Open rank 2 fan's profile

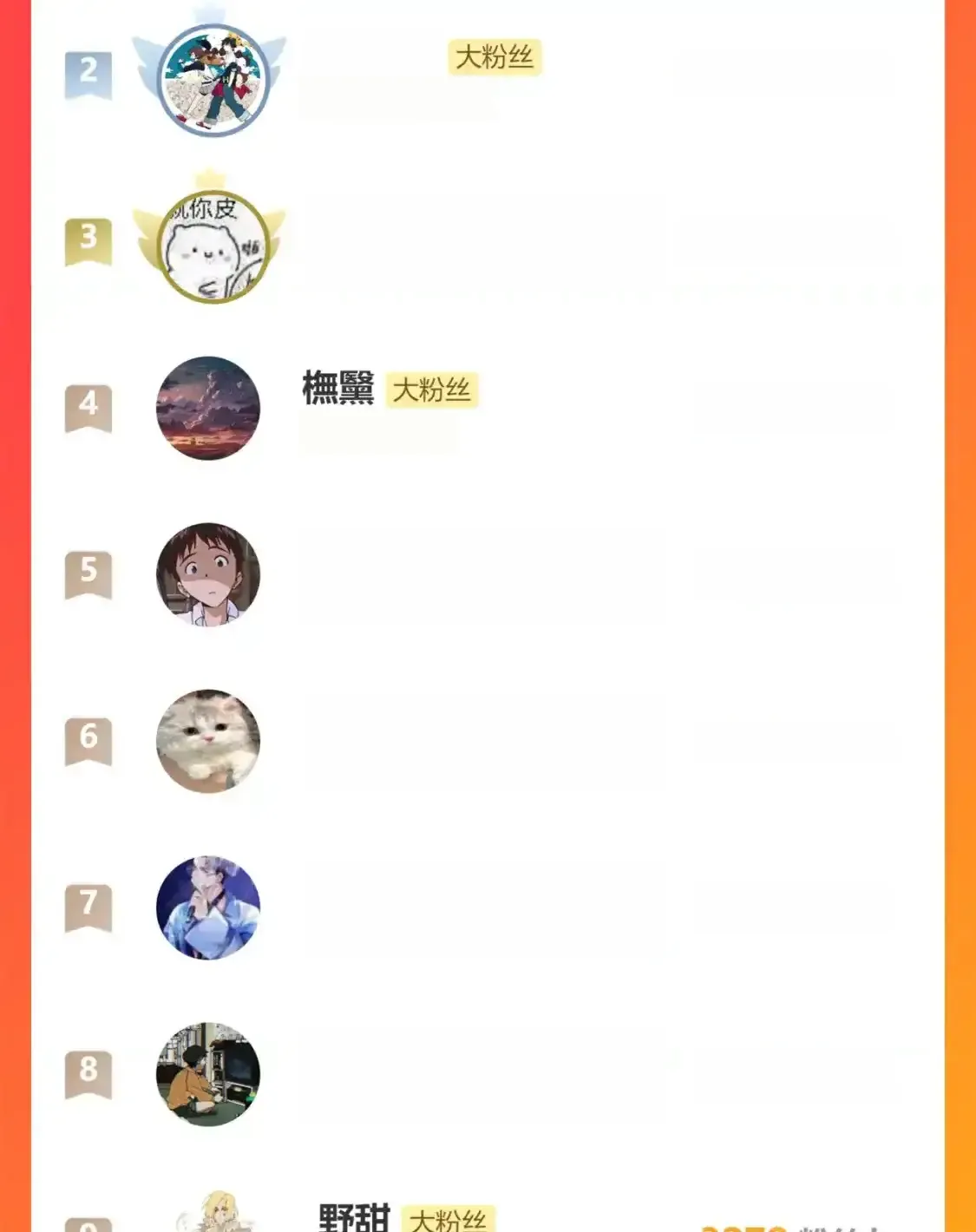tap(213, 80)
